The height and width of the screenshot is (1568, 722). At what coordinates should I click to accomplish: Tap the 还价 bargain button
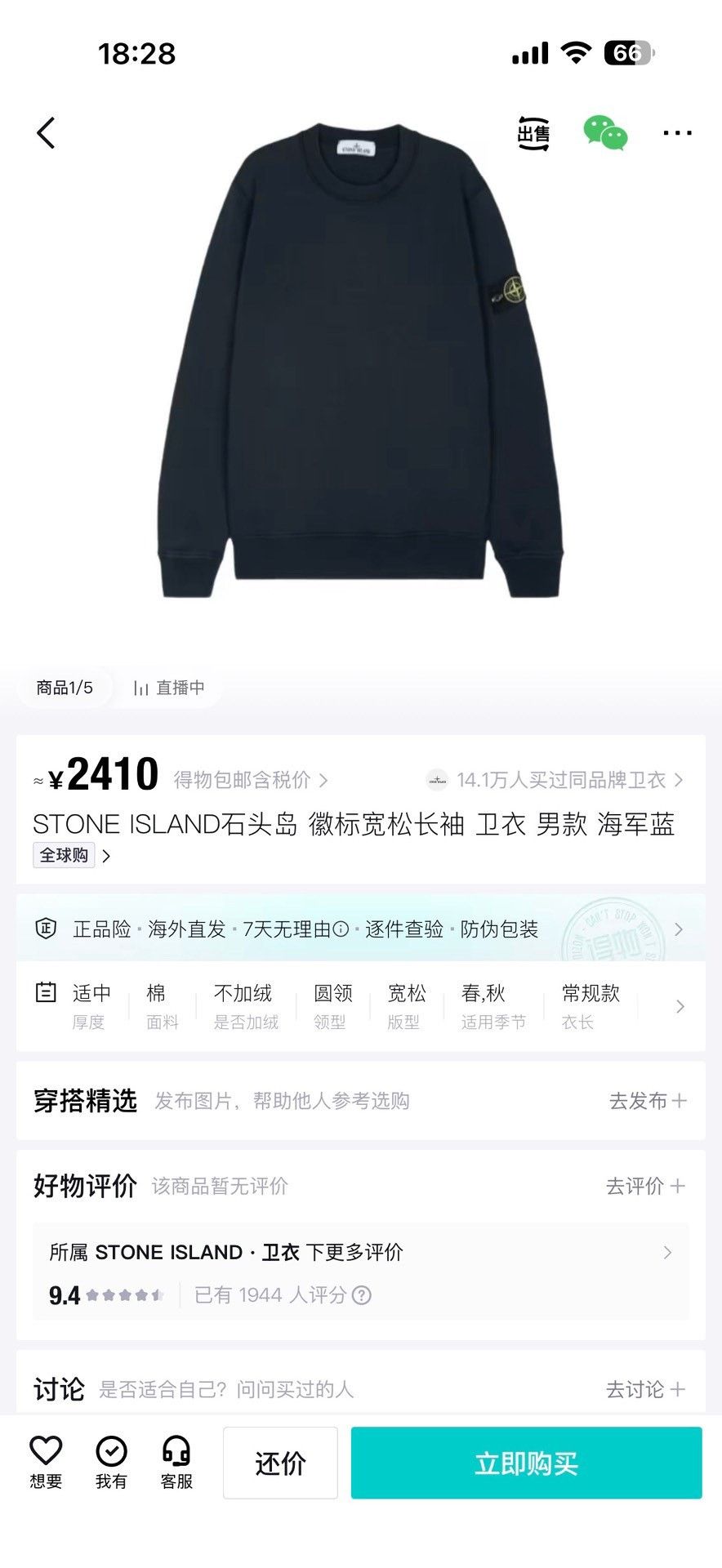point(280,1463)
